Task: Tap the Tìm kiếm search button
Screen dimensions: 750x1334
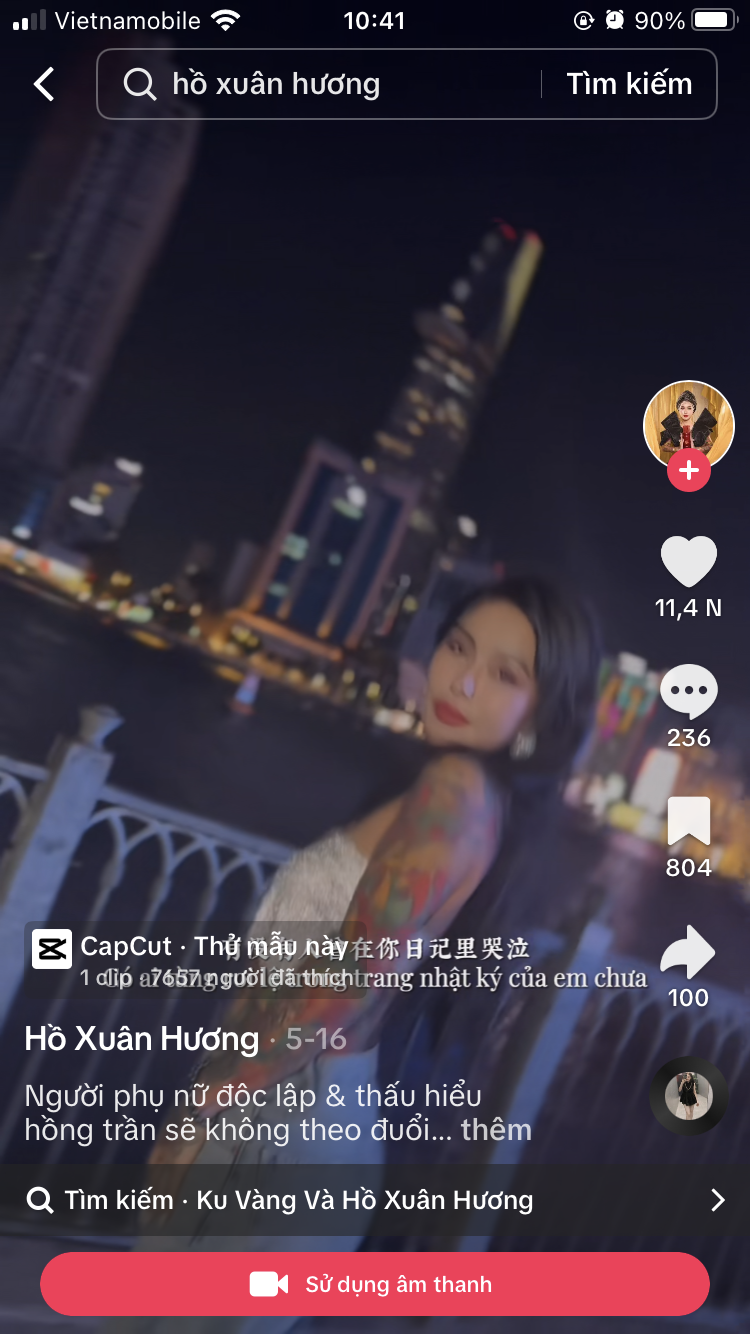Action: pos(629,85)
